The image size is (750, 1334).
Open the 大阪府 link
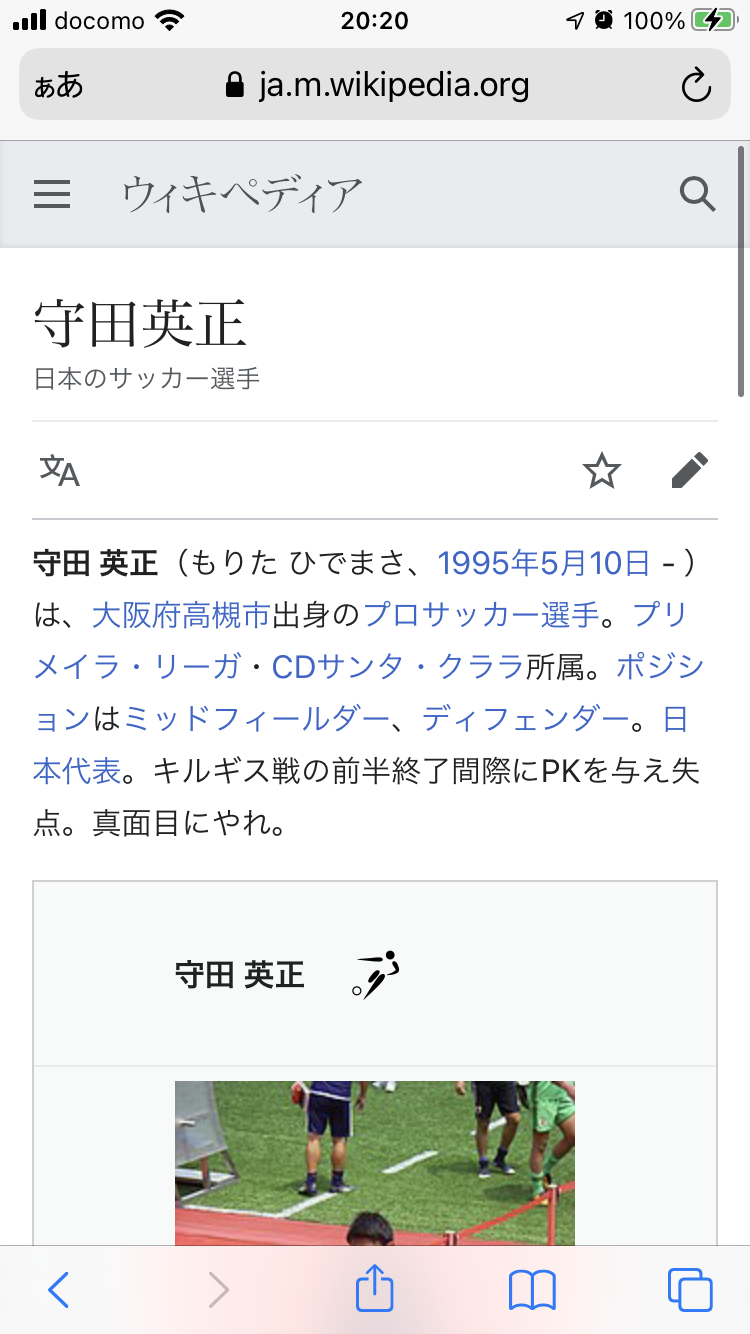pyautogui.click(x=136, y=614)
